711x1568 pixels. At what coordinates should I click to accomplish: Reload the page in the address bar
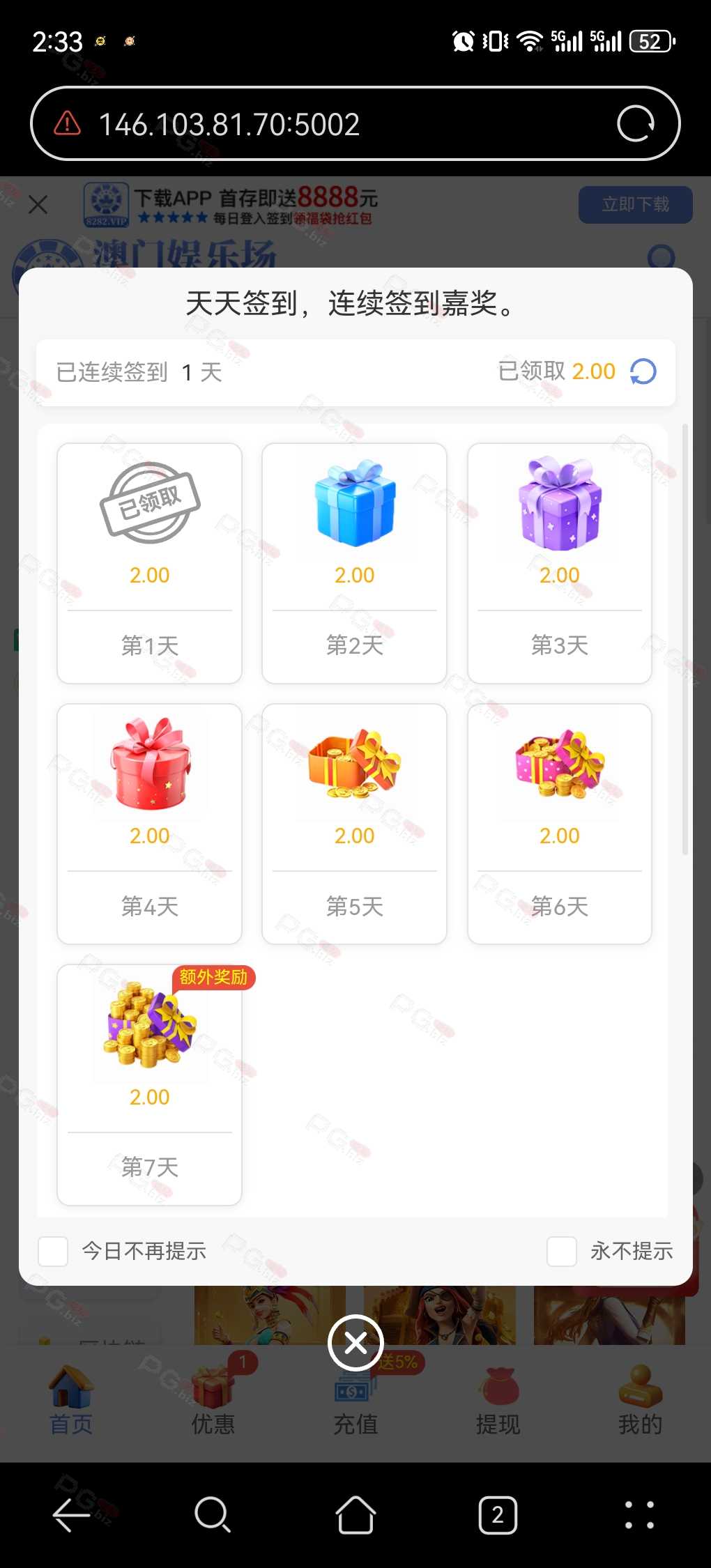pos(636,124)
